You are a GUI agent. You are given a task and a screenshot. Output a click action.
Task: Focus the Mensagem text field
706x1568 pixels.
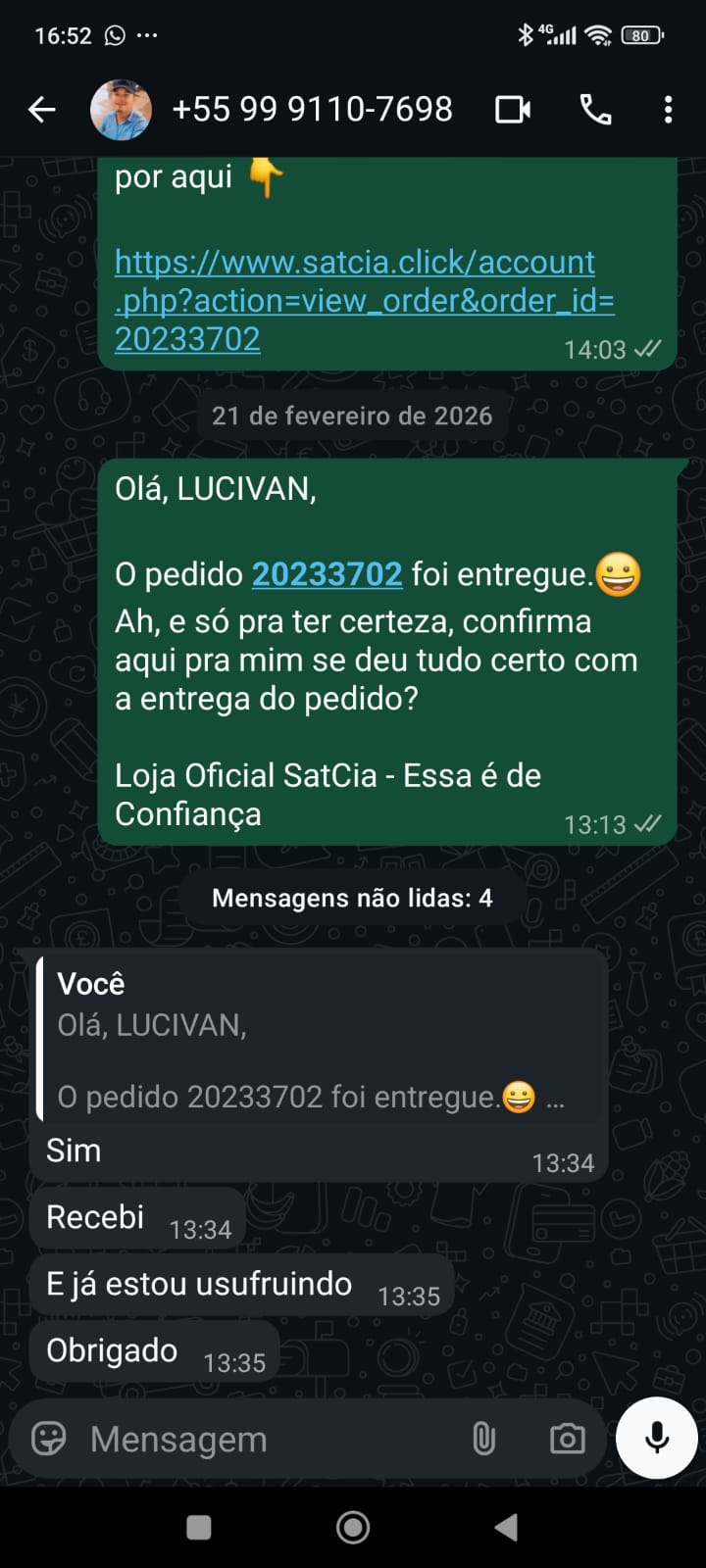(x=265, y=1439)
